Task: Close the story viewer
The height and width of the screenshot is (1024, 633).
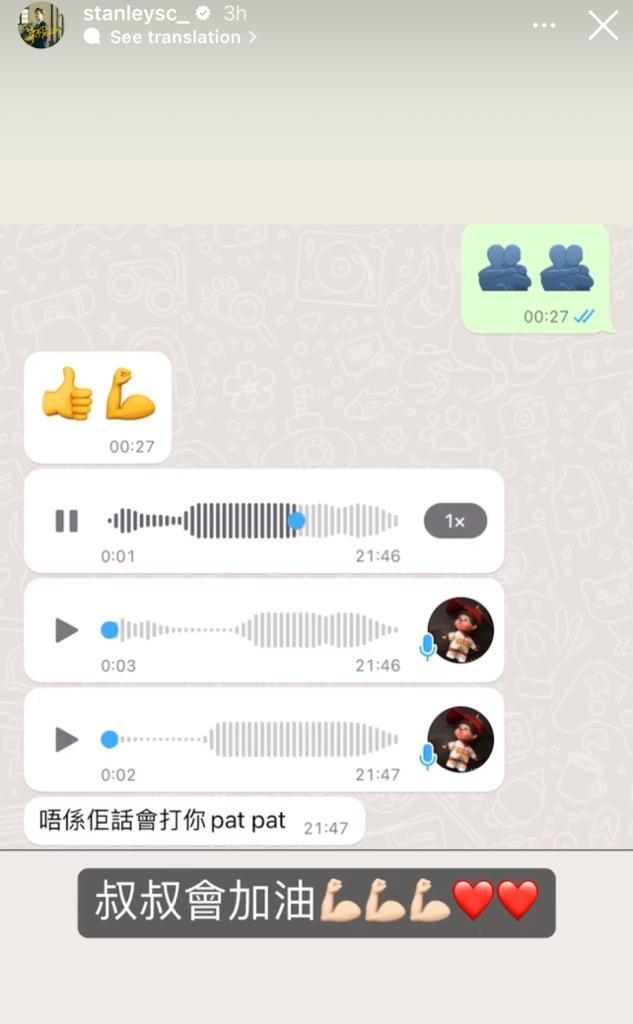Action: click(603, 25)
